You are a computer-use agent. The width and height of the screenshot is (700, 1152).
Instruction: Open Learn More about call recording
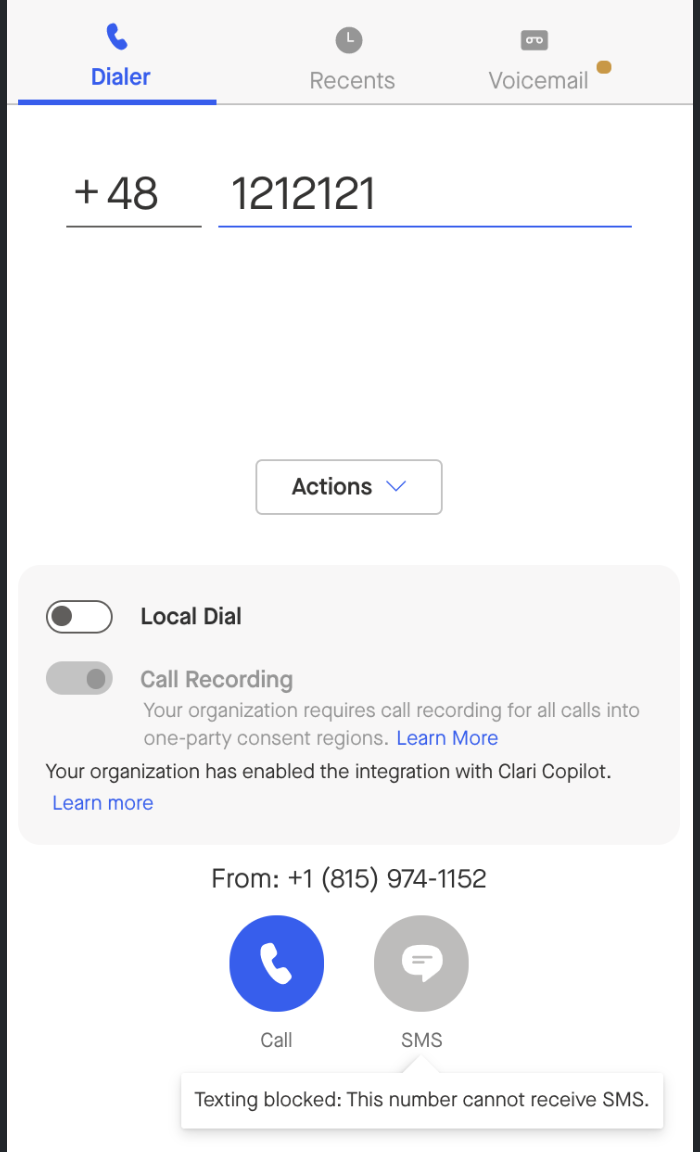tap(447, 738)
